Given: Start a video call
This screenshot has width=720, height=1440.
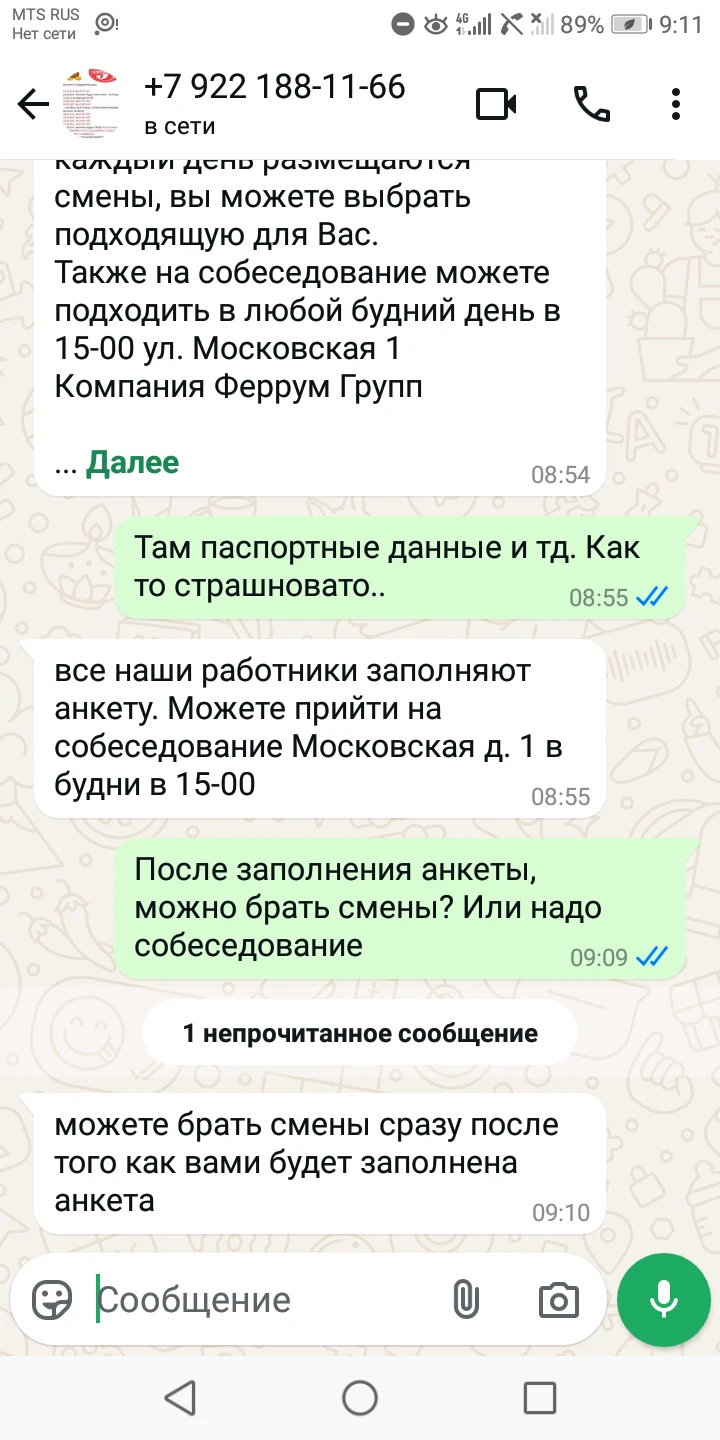Looking at the screenshot, I should click(496, 104).
